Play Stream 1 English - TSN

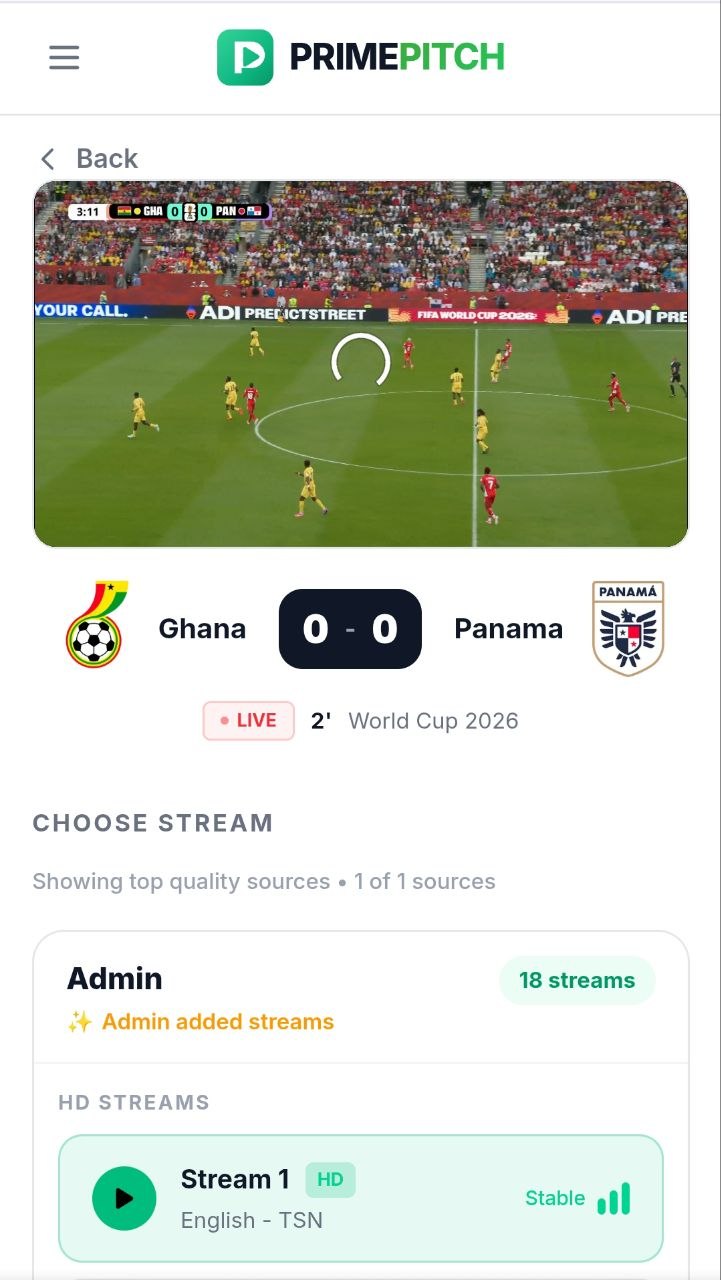(x=361, y=1198)
